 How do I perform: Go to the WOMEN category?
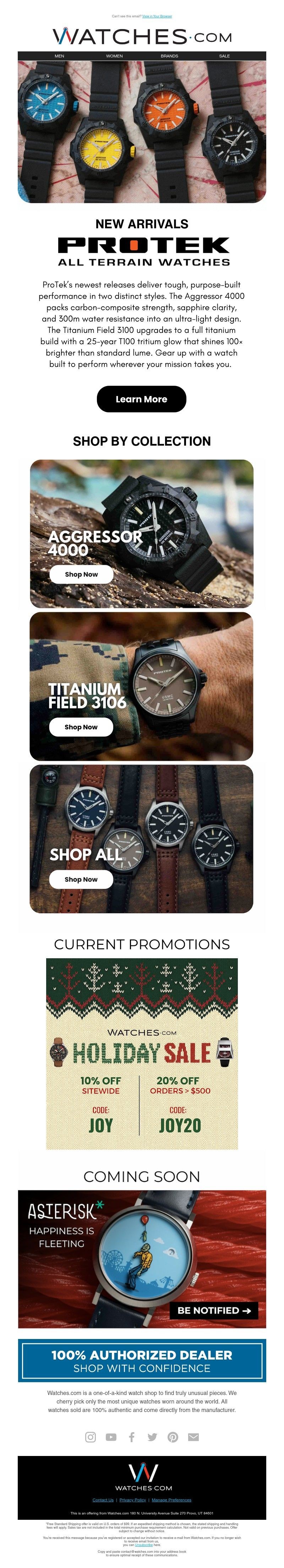pos(115,56)
